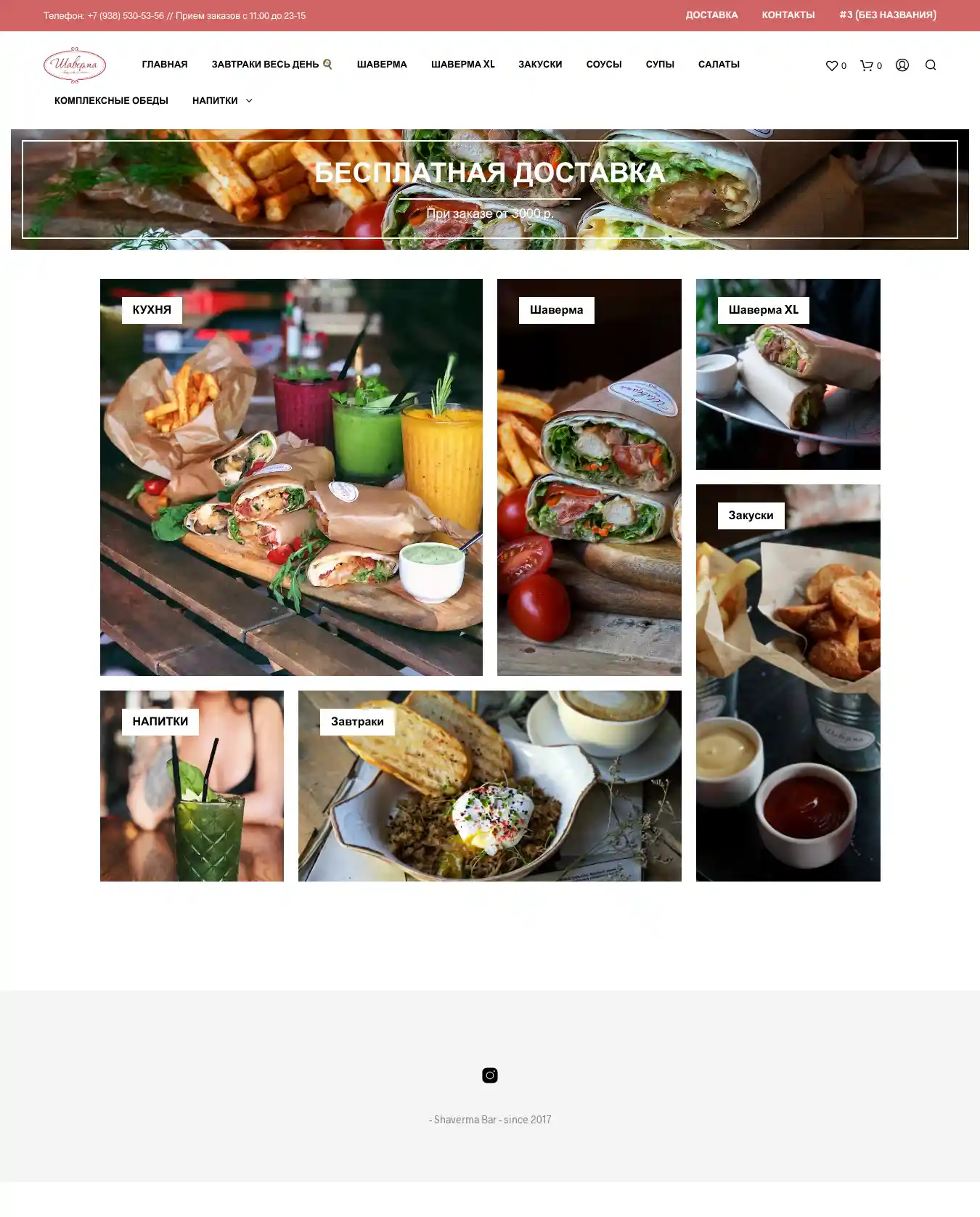This screenshot has height=1217, width=980.
Task: Open the САЛАТЫ section
Action: pos(719,65)
